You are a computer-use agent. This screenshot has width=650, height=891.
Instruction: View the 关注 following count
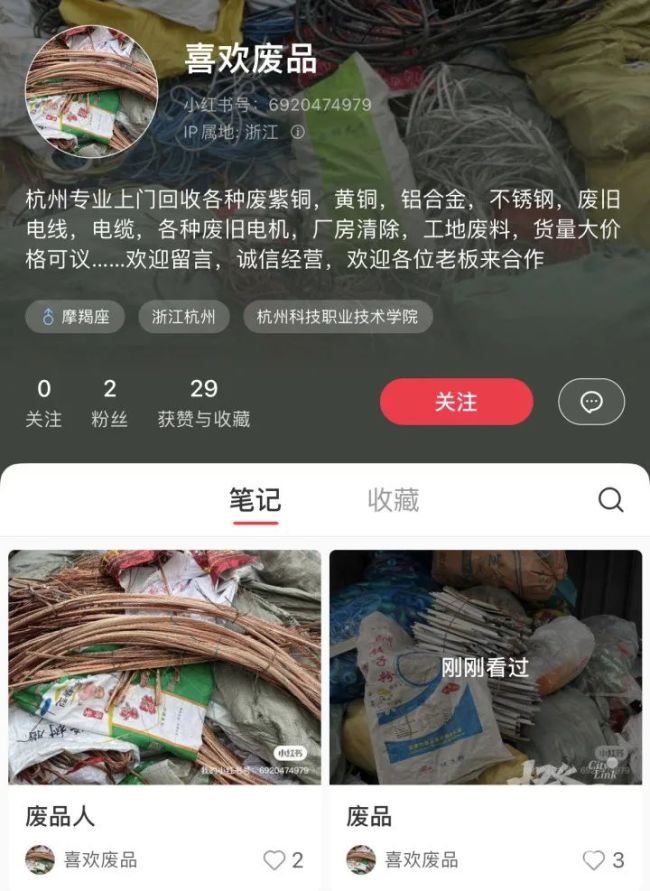coord(44,402)
